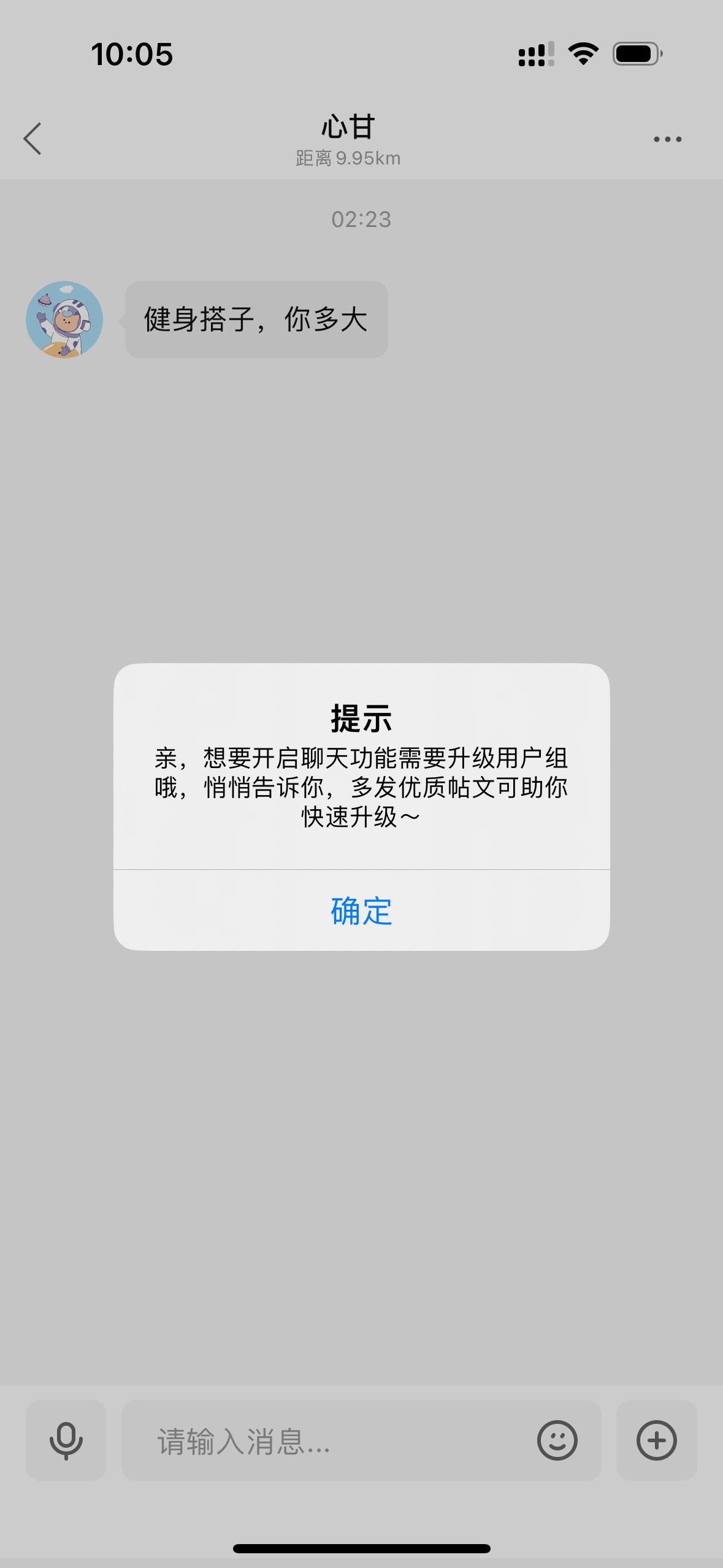The height and width of the screenshot is (1568, 723).
Task: Open the plus attachment menu
Action: (656, 1440)
